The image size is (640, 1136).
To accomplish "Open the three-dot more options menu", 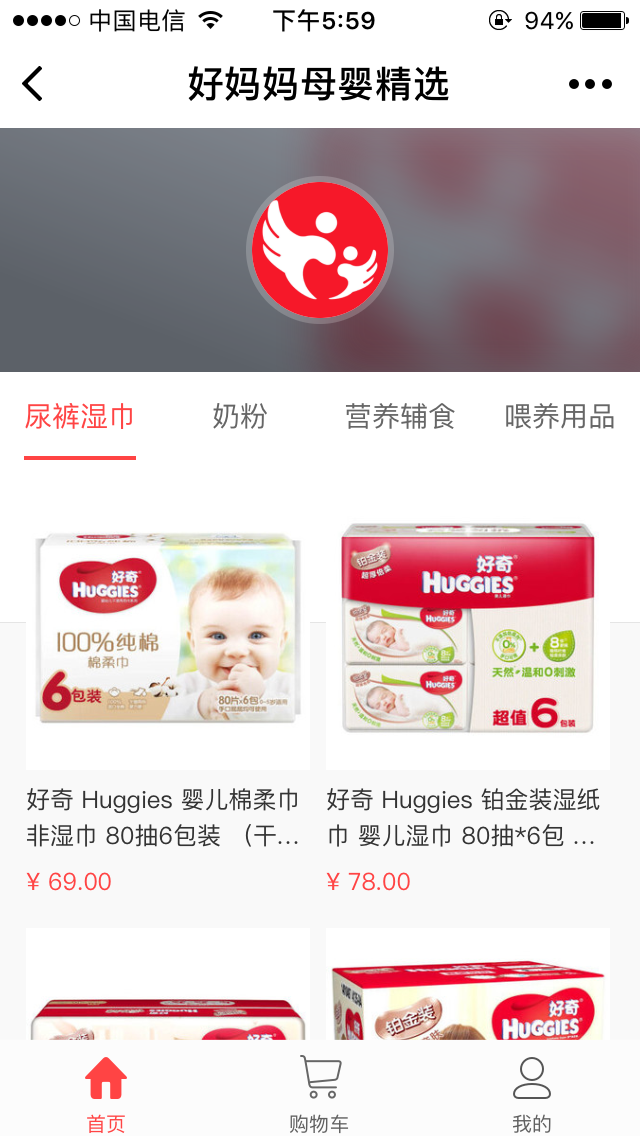I will pos(590,85).
